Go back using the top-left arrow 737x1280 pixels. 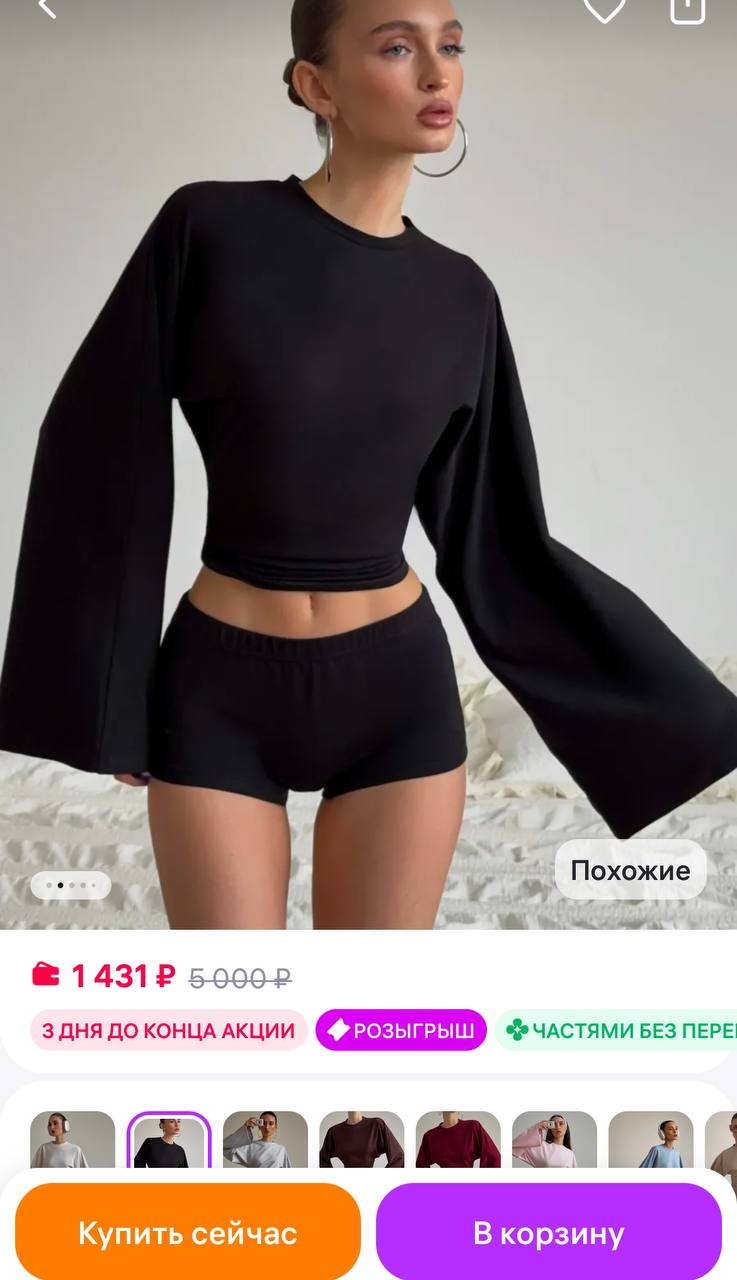pos(46,8)
